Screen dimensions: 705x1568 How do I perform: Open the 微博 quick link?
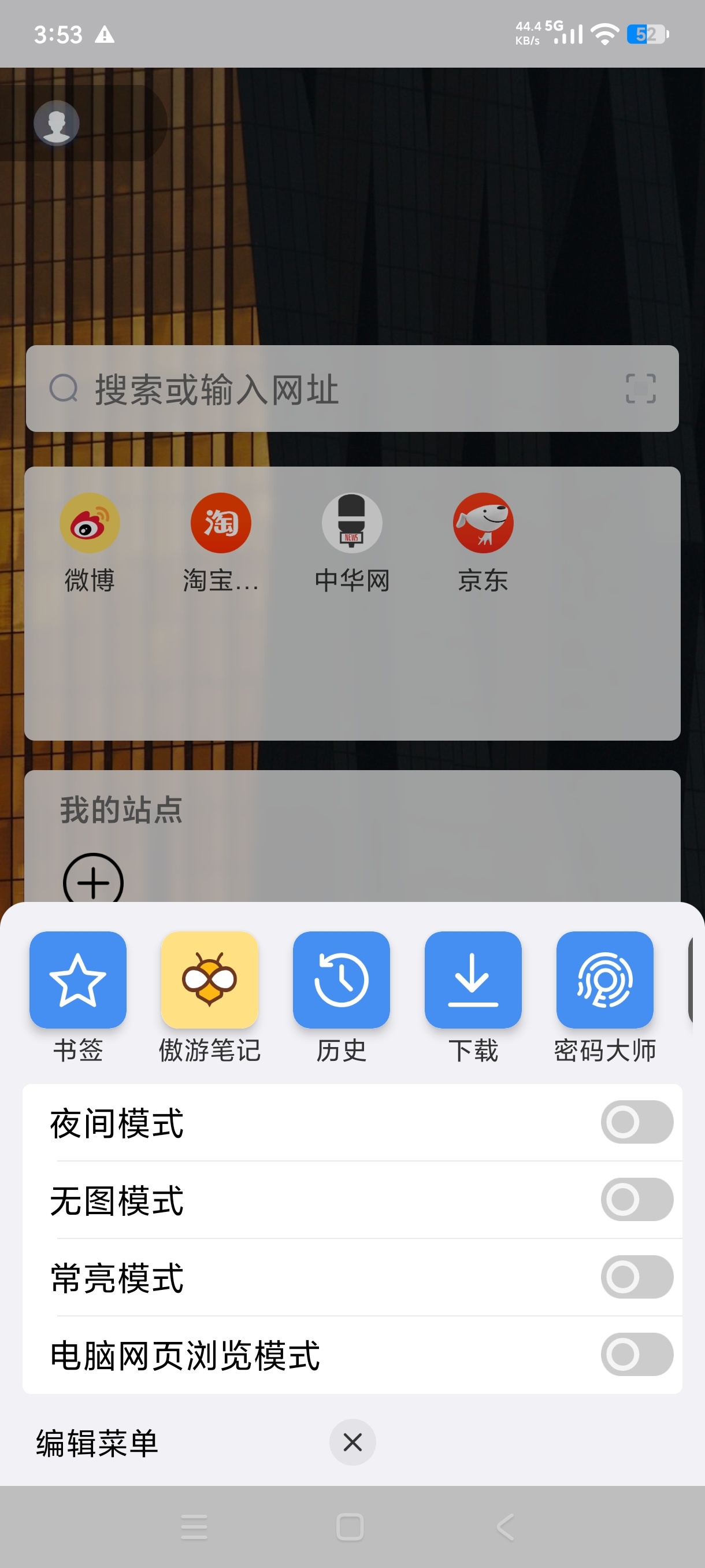click(90, 522)
